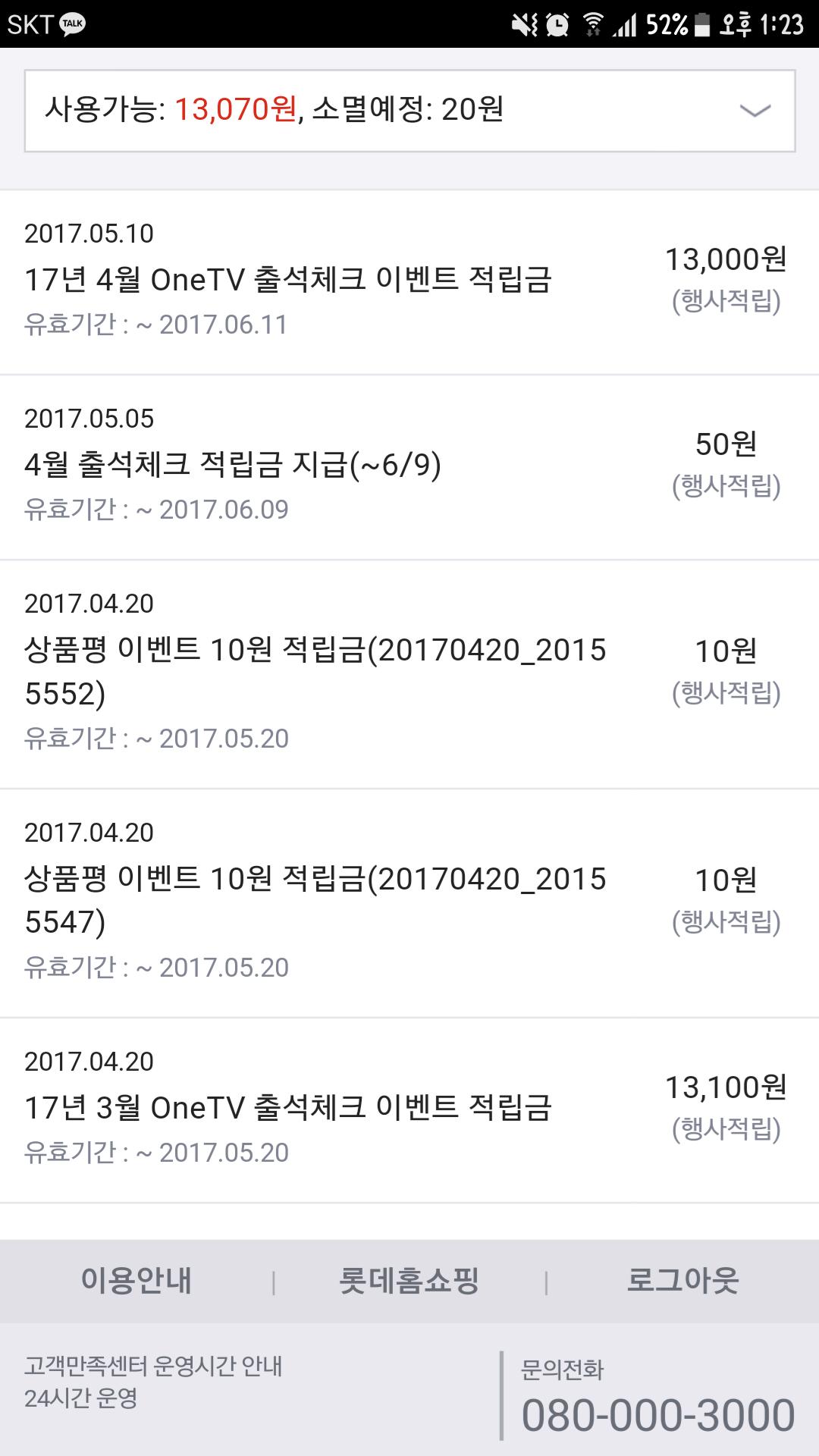Go to 롯데홈쇼핑 footer link
Viewport: 819px width, 1456px height.
click(409, 1281)
